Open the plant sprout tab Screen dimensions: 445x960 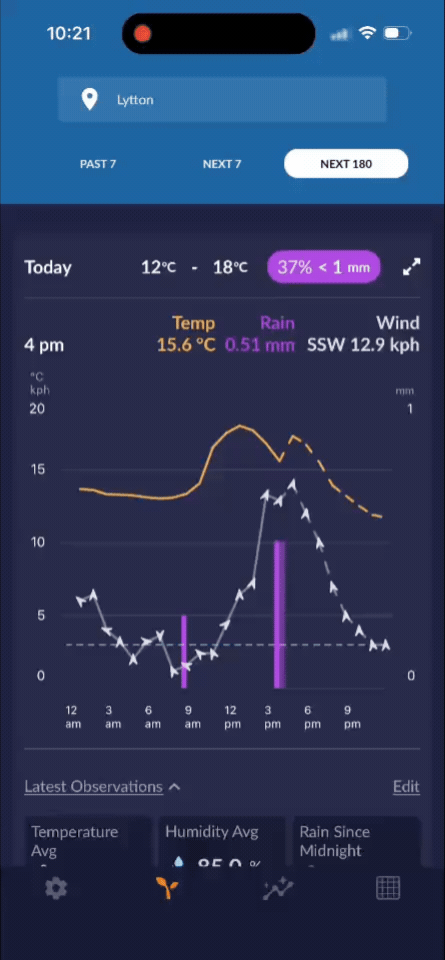(166, 888)
